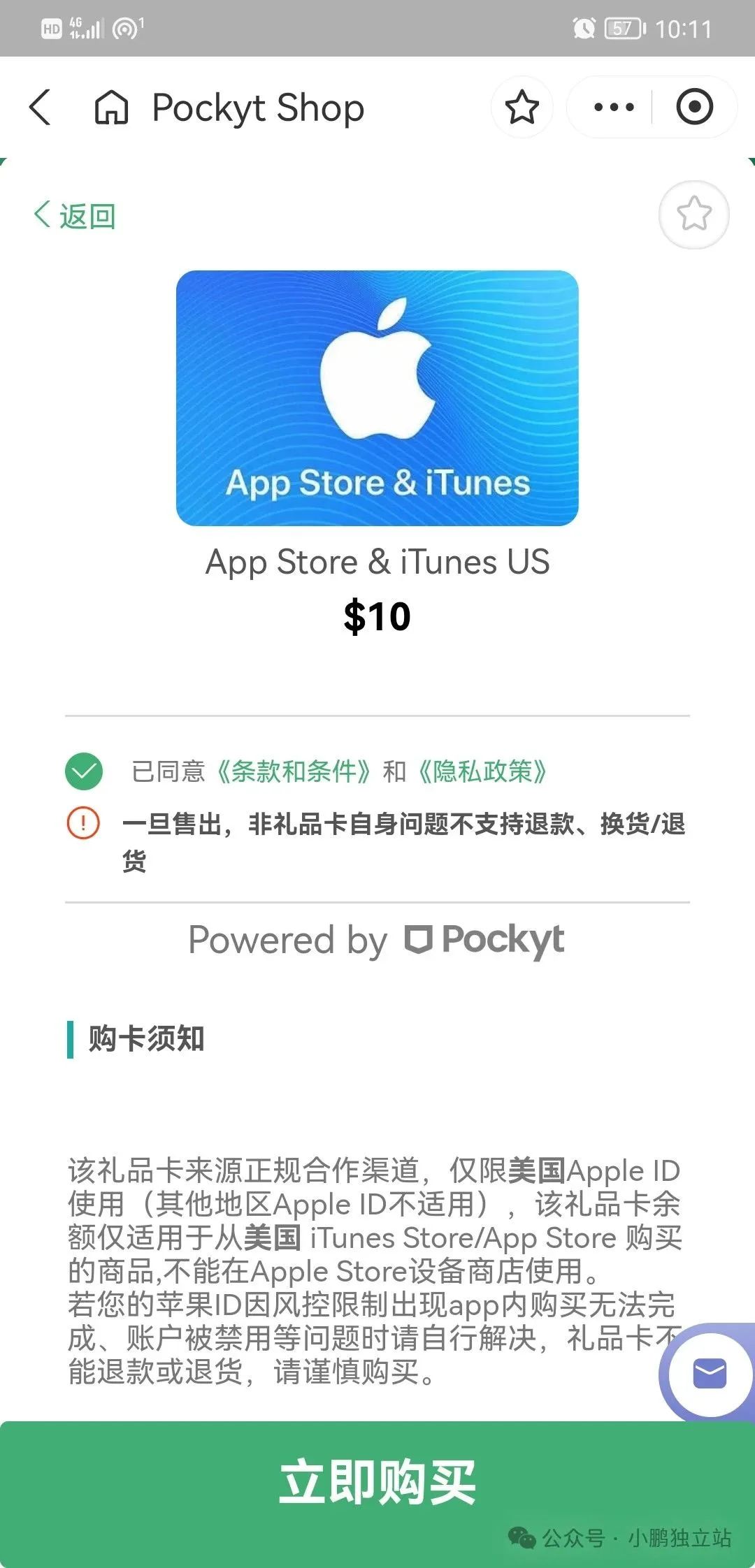Open the three-dot more options menu

point(613,108)
